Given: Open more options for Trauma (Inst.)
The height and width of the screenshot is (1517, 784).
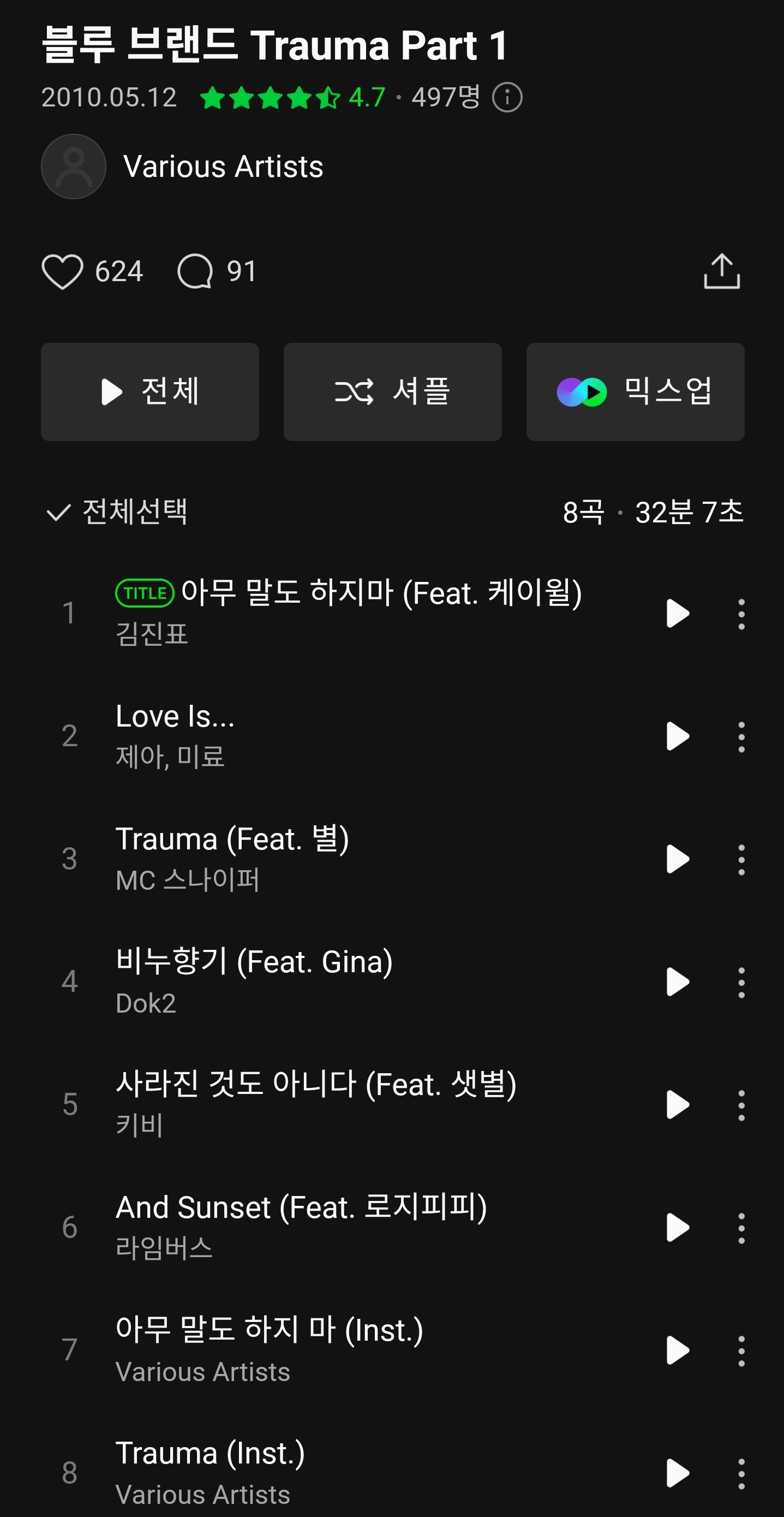Looking at the screenshot, I should pos(741,1473).
